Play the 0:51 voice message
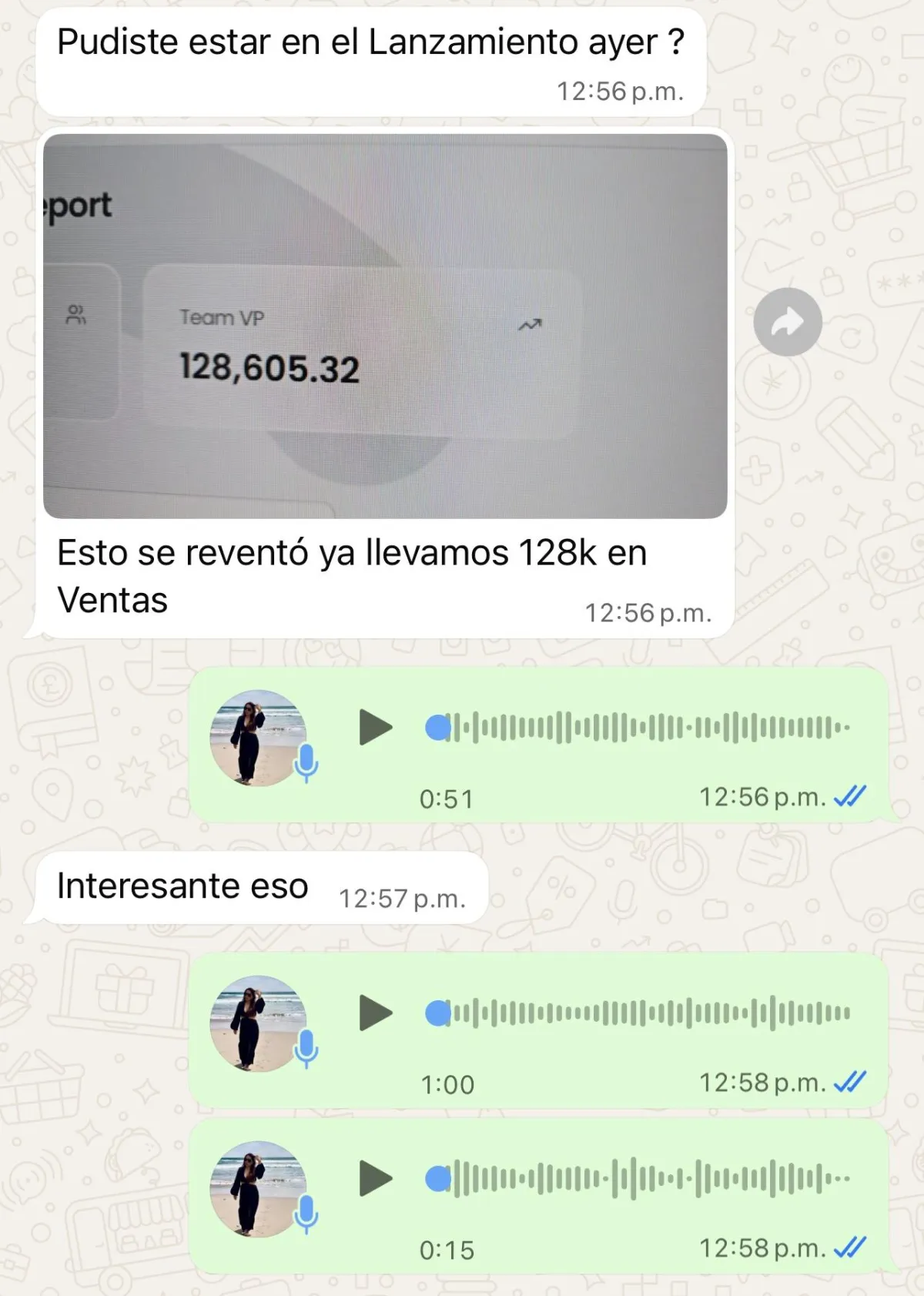The height and width of the screenshot is (1296, 924). coord(375,728)
